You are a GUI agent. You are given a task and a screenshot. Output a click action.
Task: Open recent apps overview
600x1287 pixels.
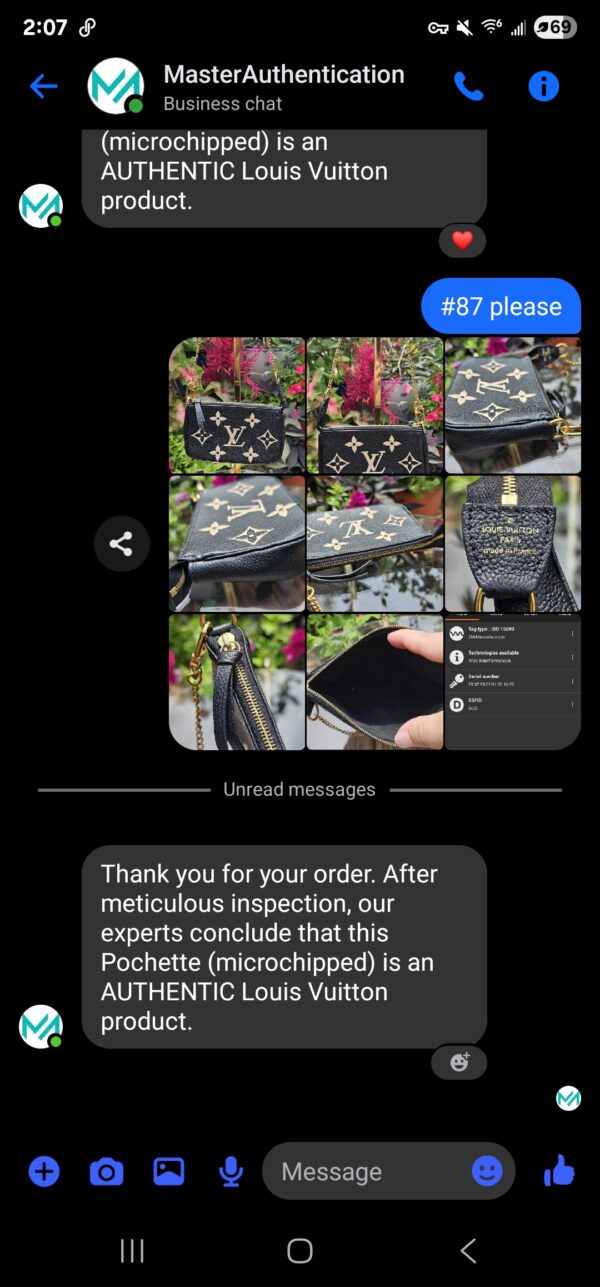(132, 1250)
